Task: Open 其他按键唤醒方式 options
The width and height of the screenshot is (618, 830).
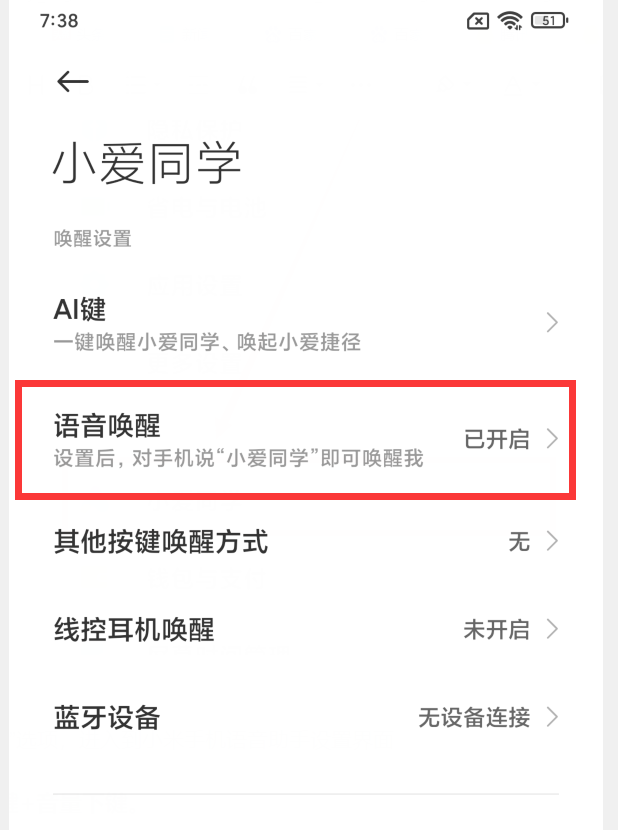Action: (x=300, y=542)
